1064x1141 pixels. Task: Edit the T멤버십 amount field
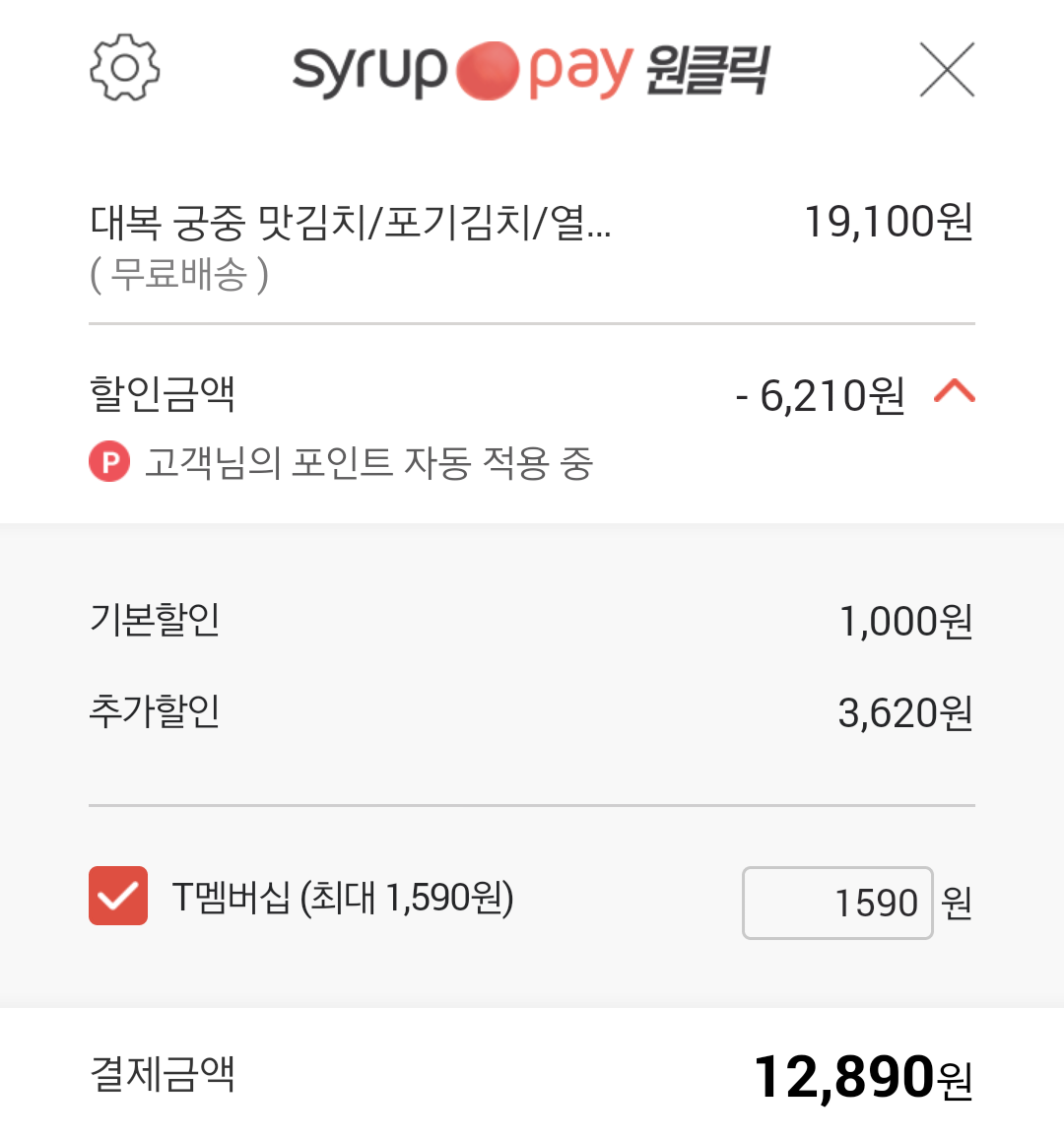coord(837,903)
